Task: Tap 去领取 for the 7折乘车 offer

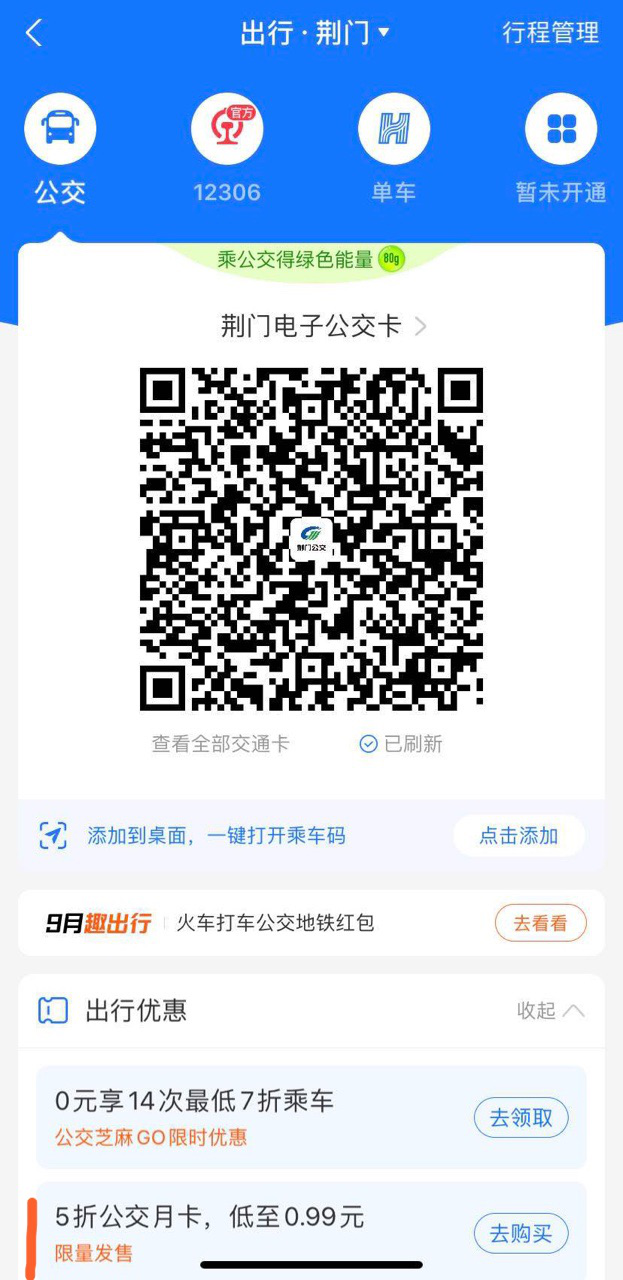Action: point(521,1118)
